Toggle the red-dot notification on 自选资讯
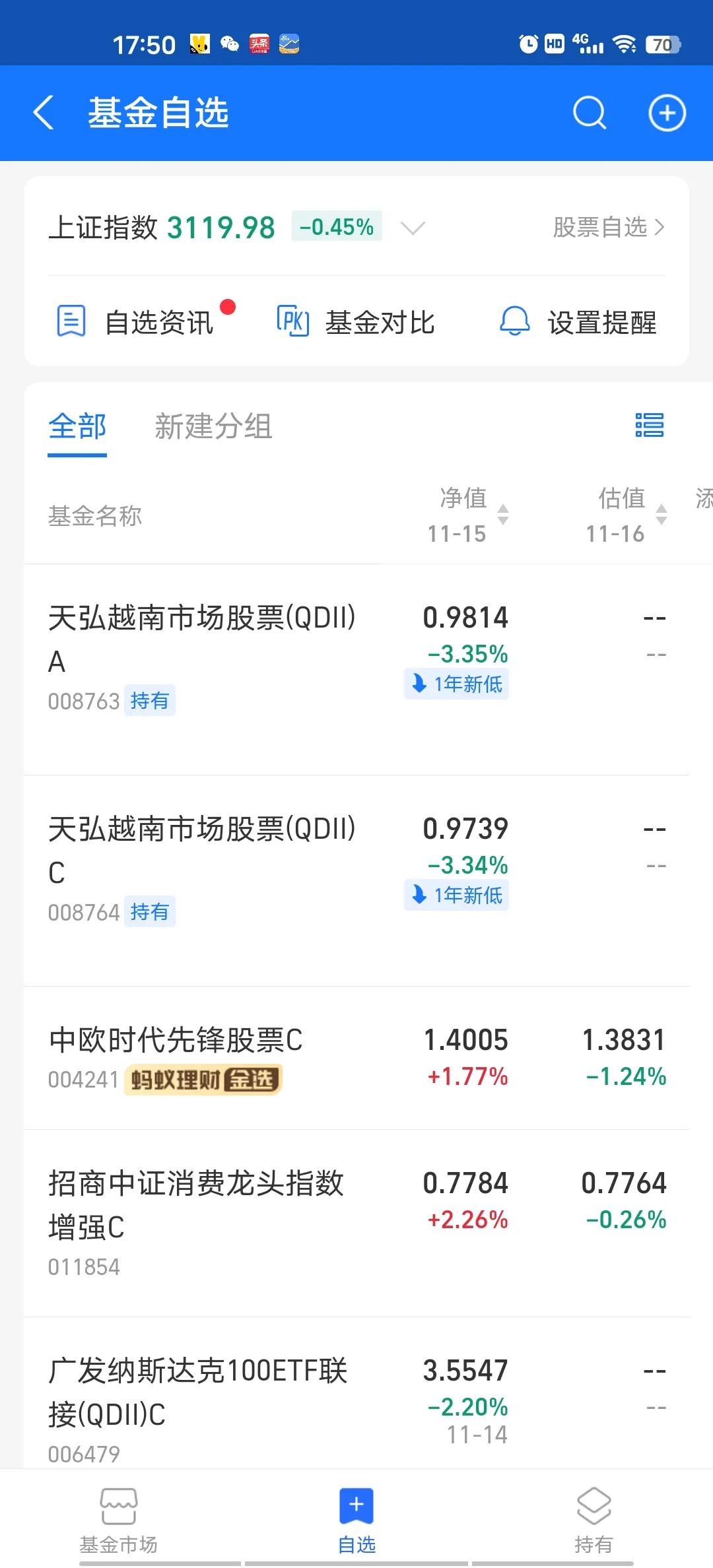The height and width of the screenshot is (1568, 713). [x=228, y=306]
